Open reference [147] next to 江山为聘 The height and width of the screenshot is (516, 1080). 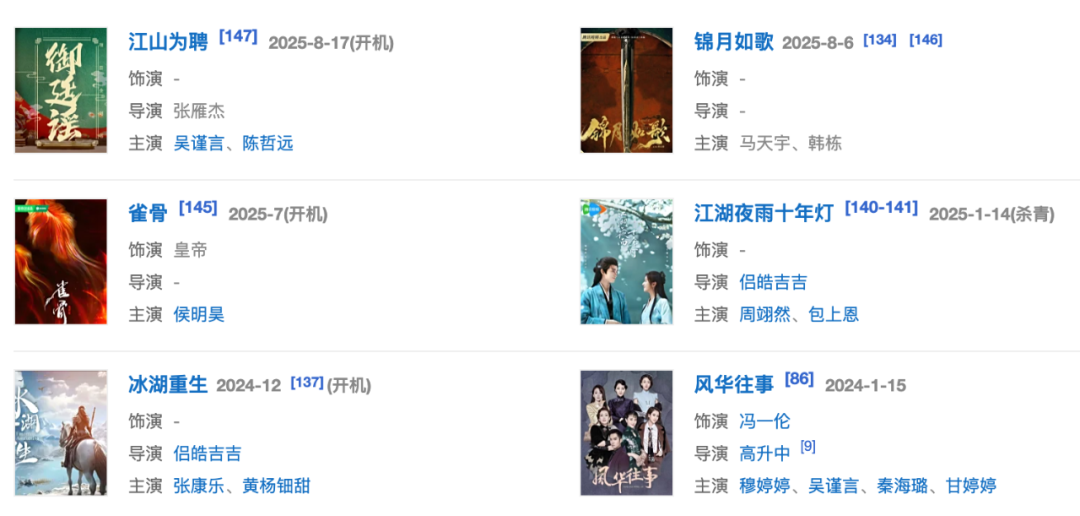pyautogui.click(x=238, y=37)
